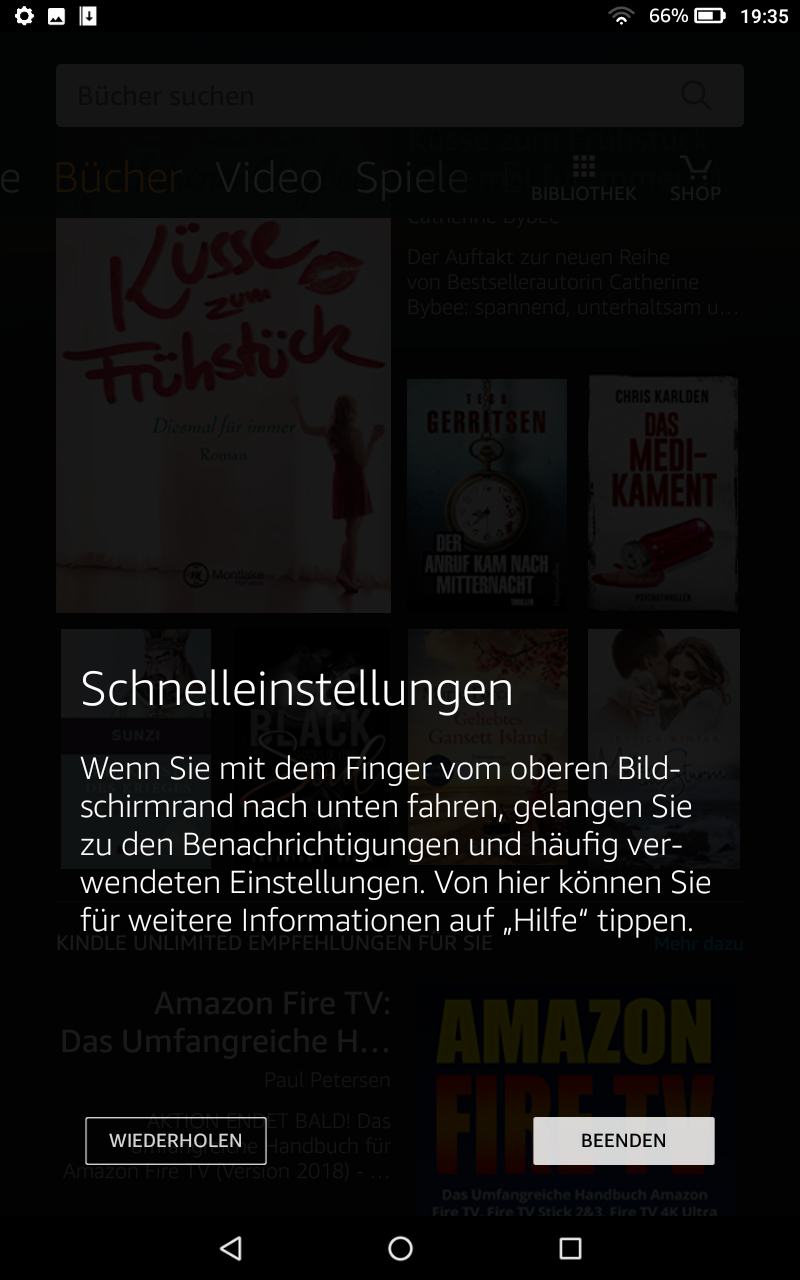Open the recent apps overview
The height and width of the screenshot is (1280, 800).
[570, 1247]
